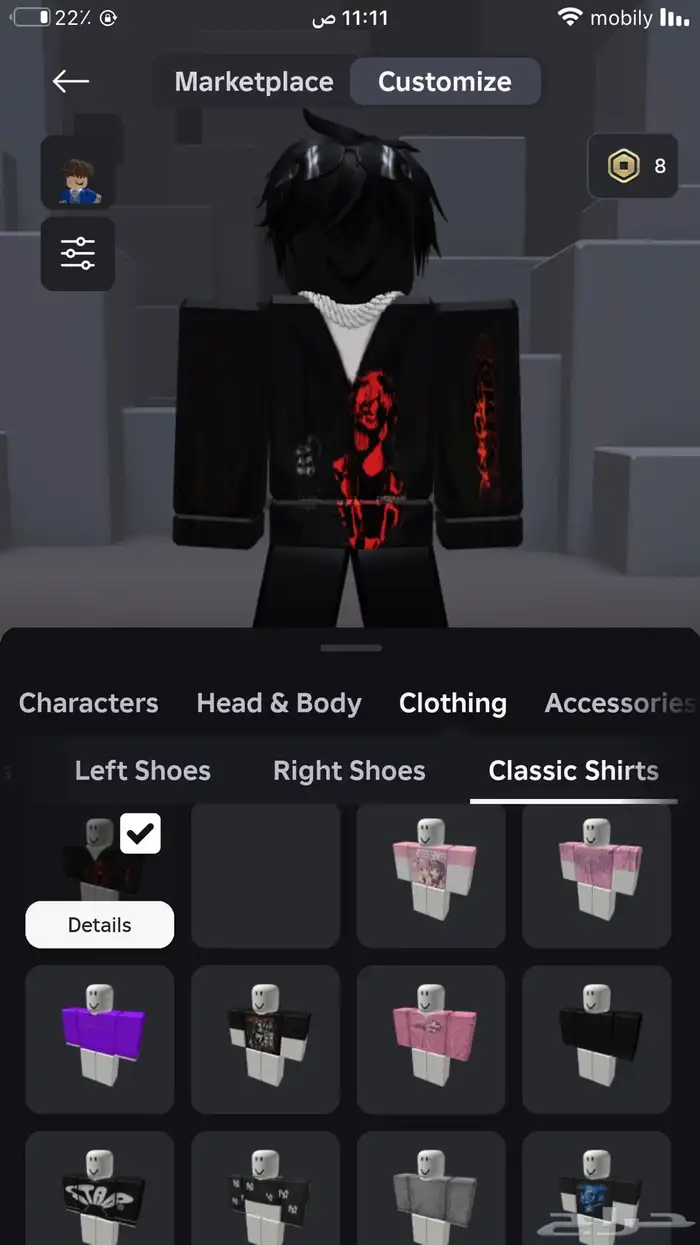The width and height of the screenshot is (700, 1245).
Task: Switch to the Marketplace tab
Action: (254, 82)
